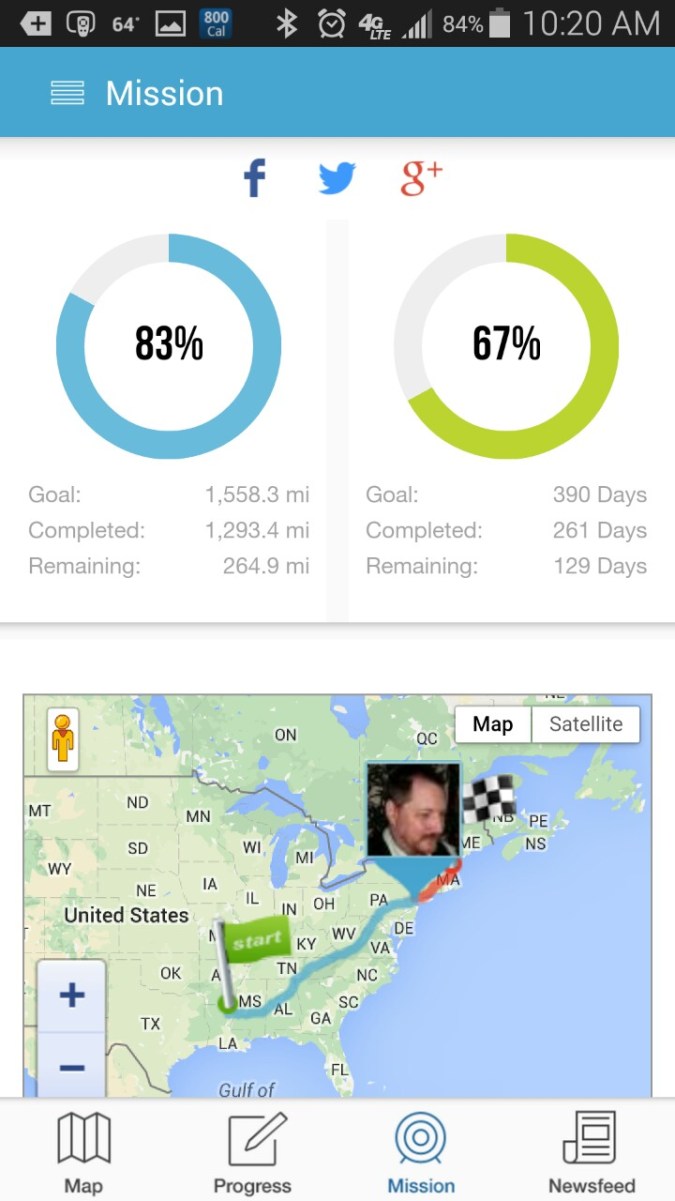Share mission on Google Plus
Screen dimensions: 675x1201
tap(420, 177)
